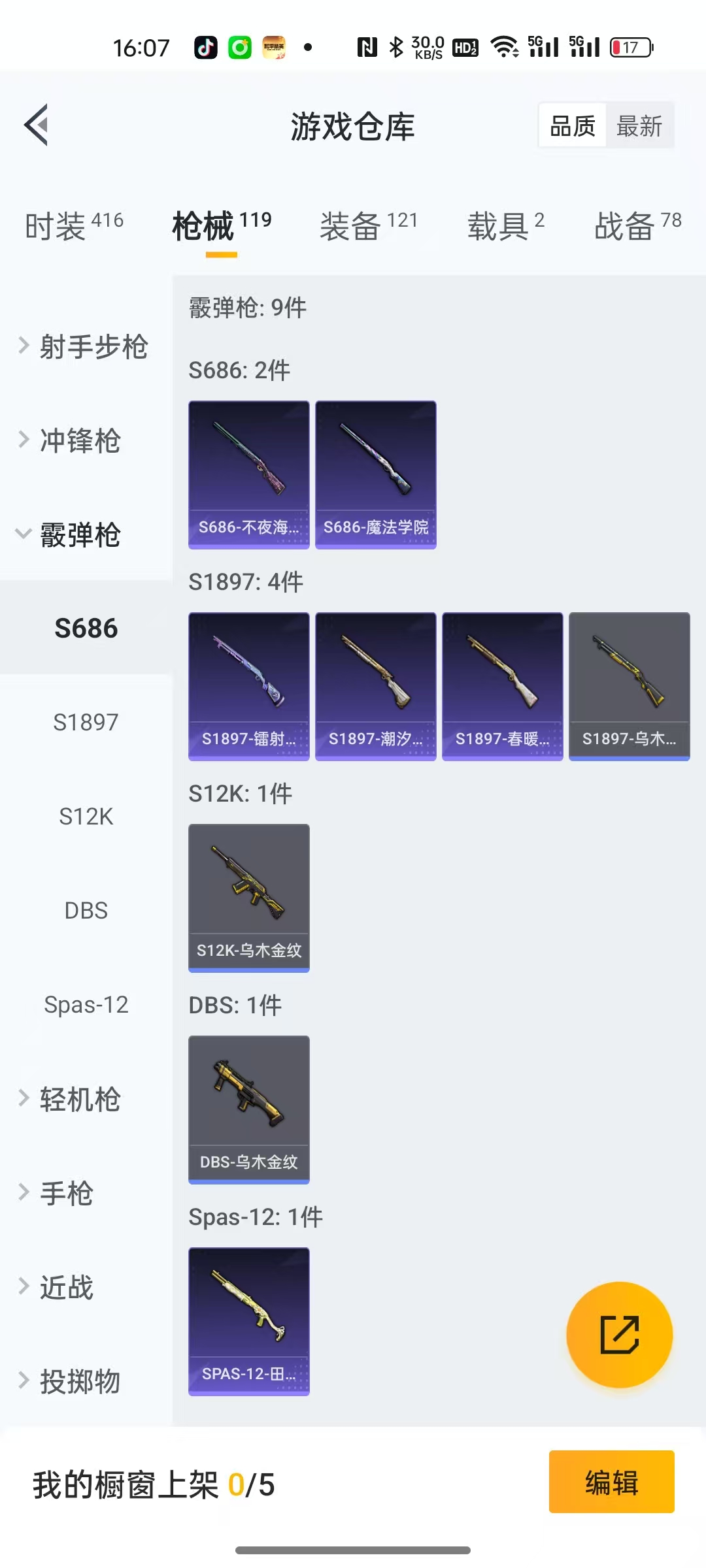Select DBS in the sidebar
This screenshot has height=1568, width=706.
(86, 910)
